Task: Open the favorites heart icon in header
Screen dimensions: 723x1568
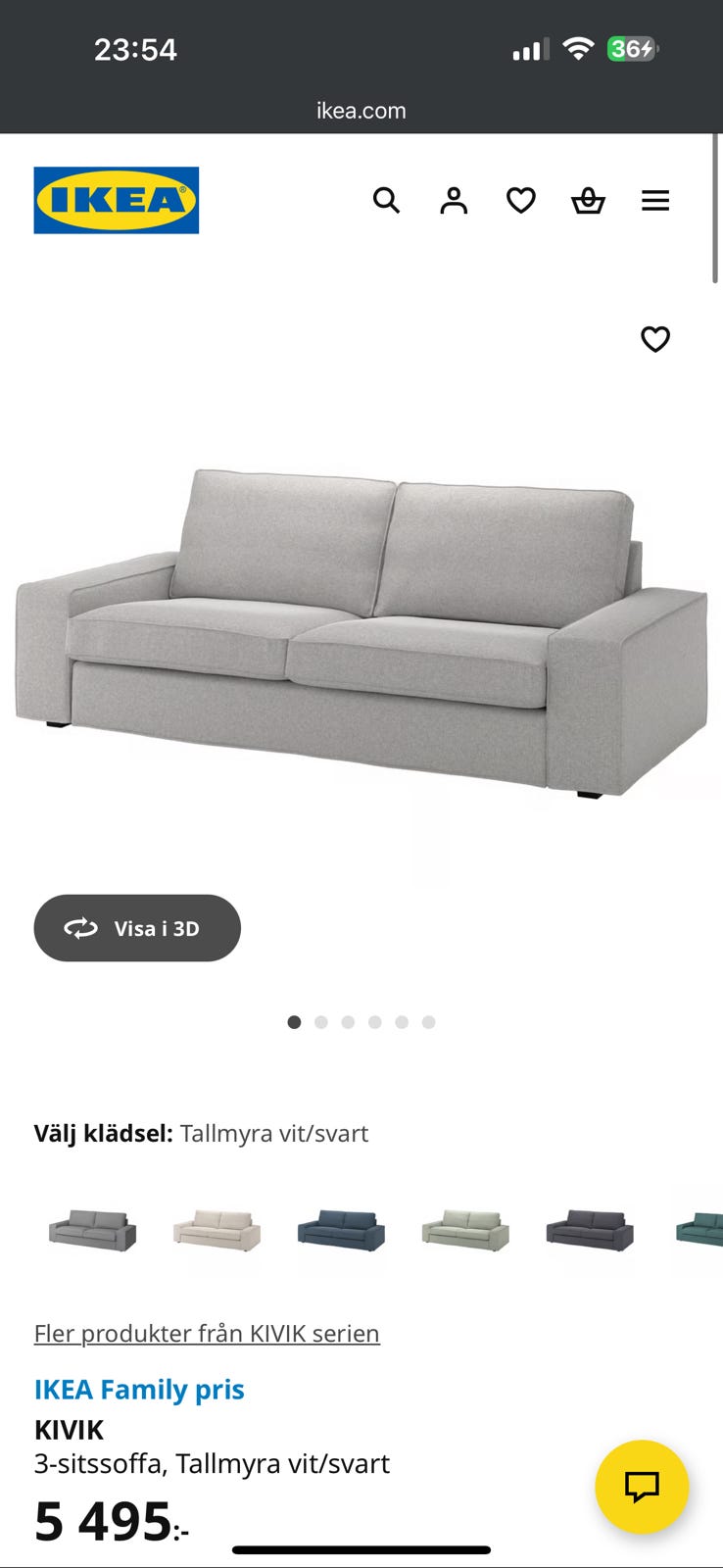Action: click(521, 200)
